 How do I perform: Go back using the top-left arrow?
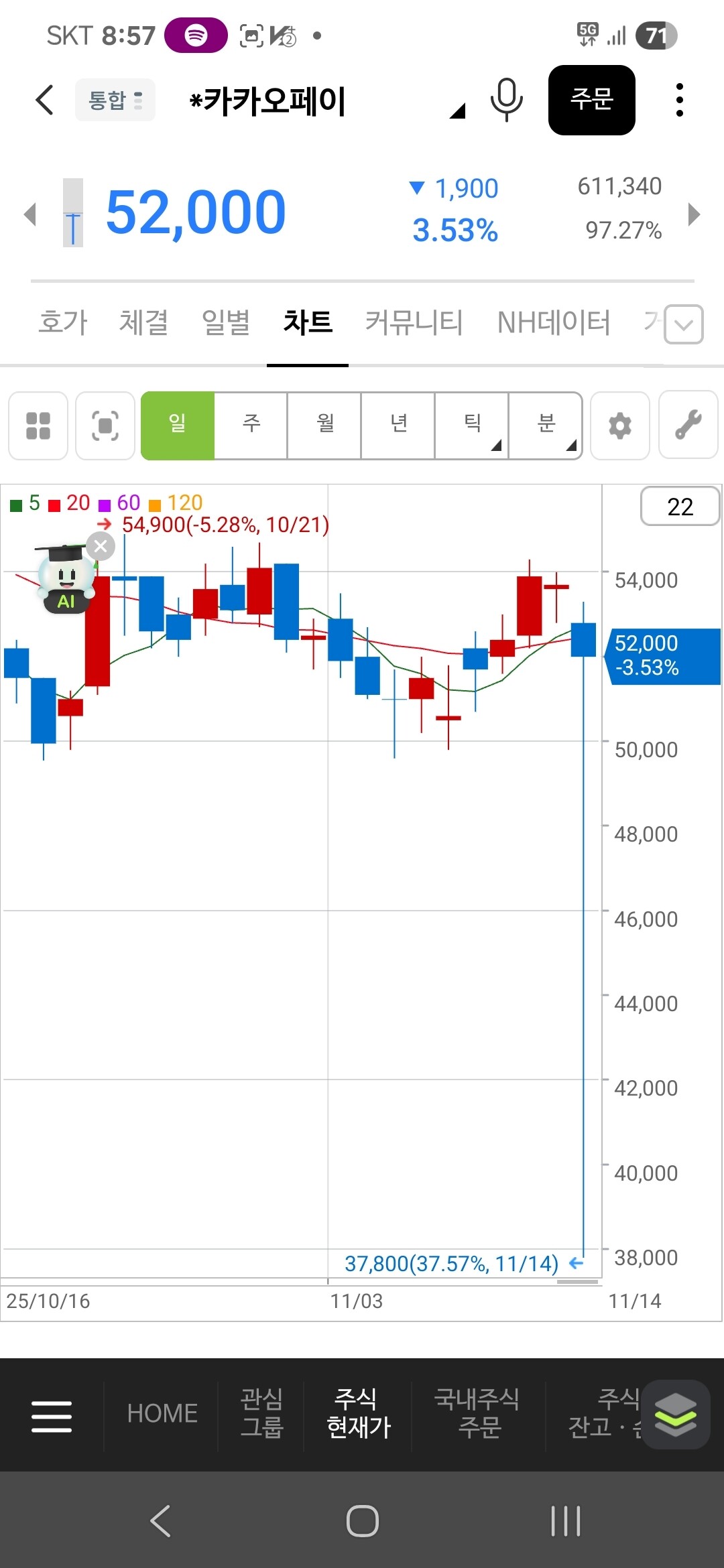44,101
